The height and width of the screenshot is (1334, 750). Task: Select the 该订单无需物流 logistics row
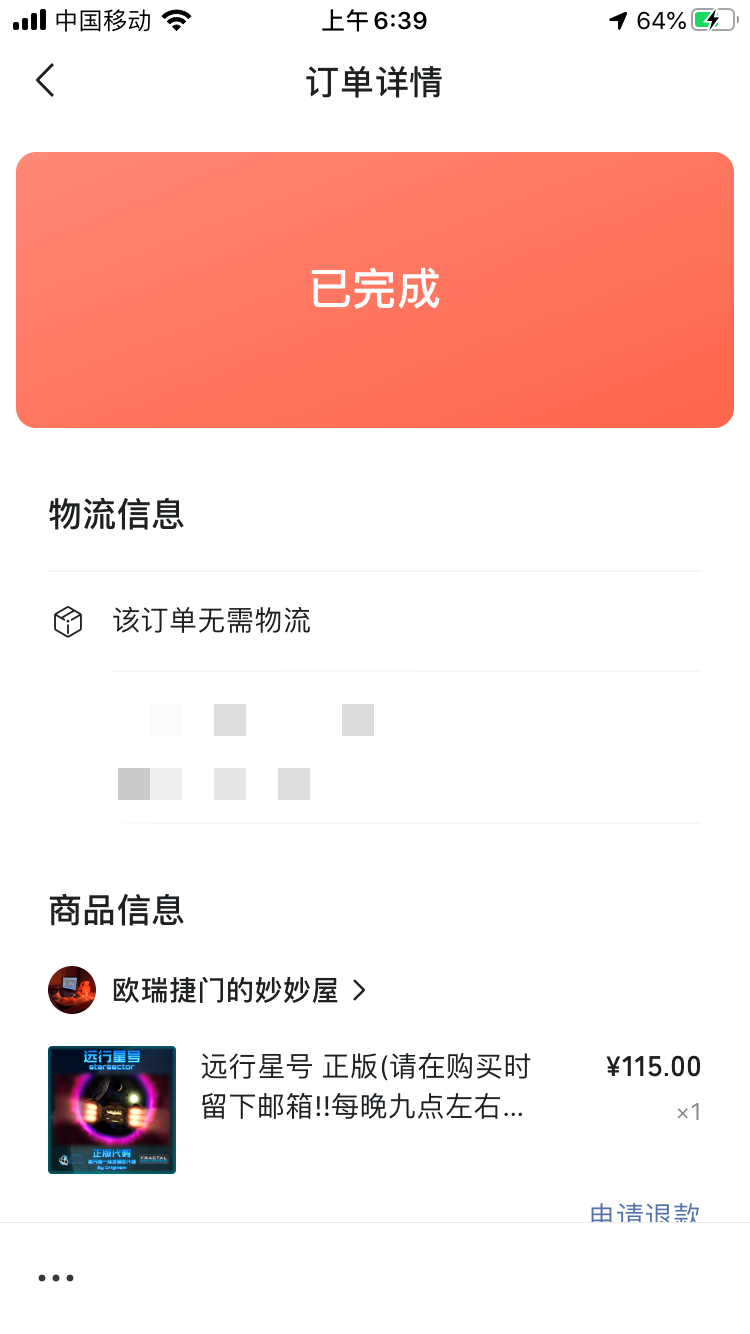pyautogui.click(x=212, y=621)
